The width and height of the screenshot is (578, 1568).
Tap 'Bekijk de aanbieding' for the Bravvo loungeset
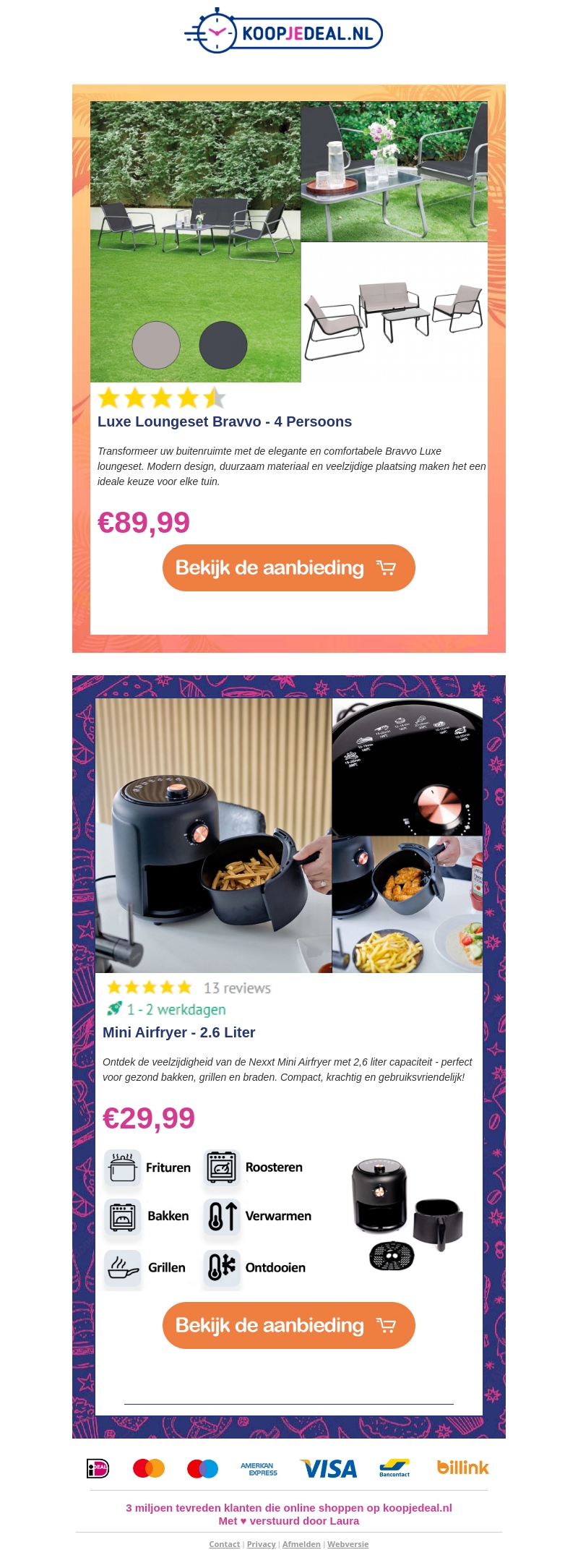[289, 568]
